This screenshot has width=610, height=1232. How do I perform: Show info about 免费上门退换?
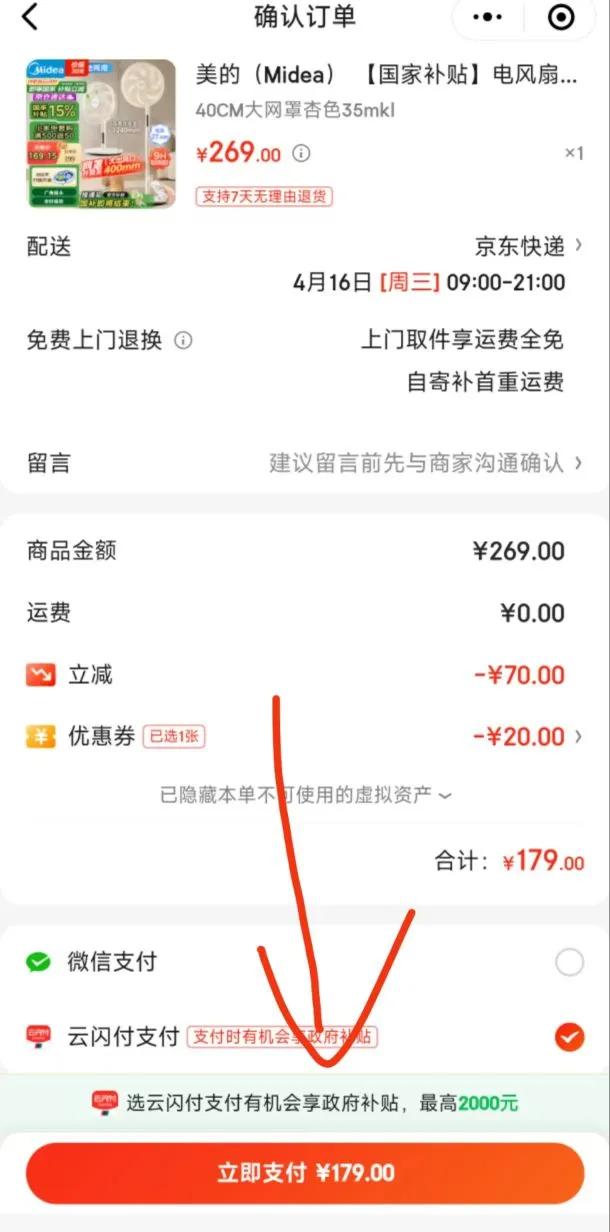click(183, 340)
